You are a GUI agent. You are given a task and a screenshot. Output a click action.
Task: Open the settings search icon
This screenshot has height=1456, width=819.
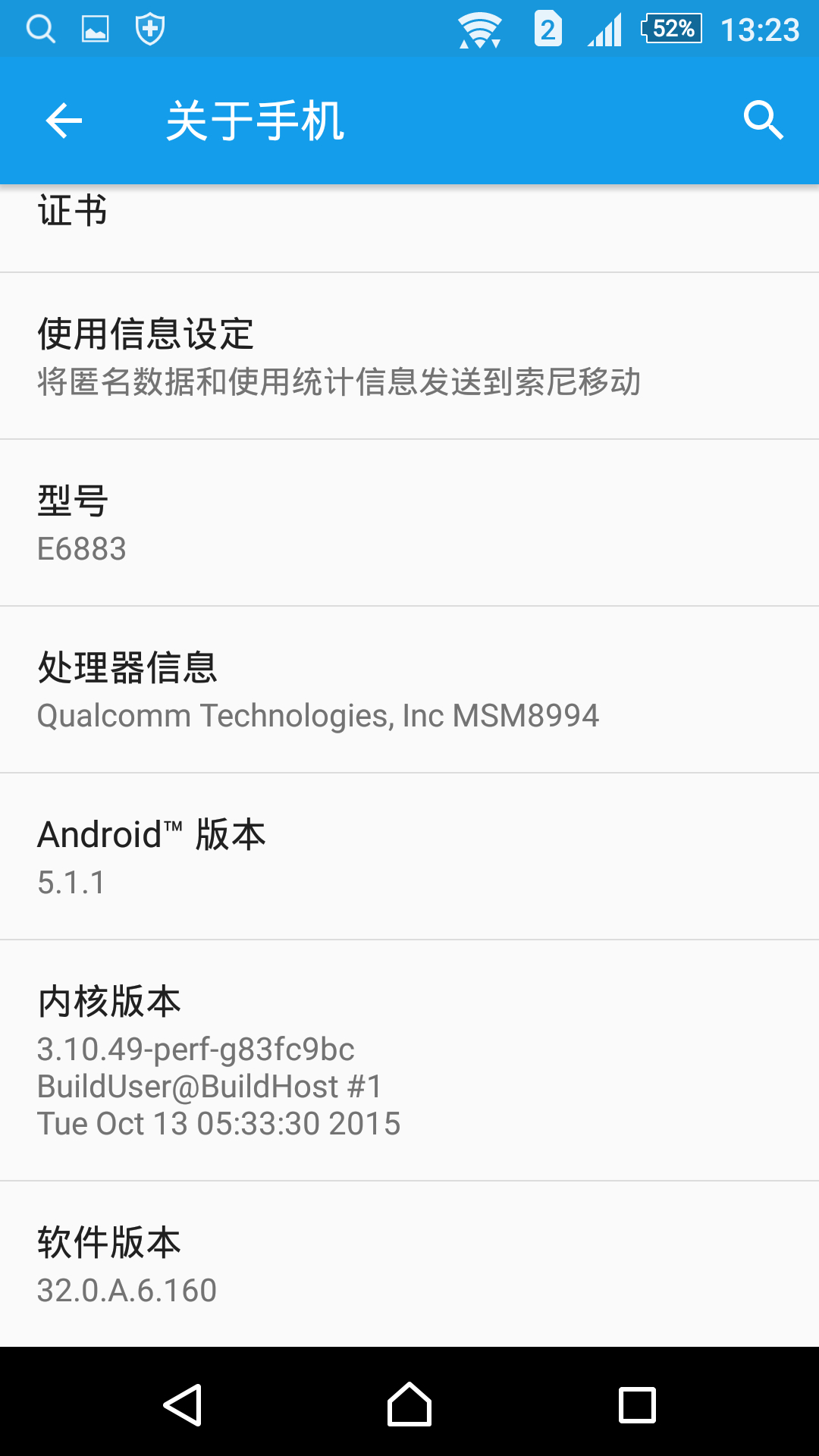[763, 121]
